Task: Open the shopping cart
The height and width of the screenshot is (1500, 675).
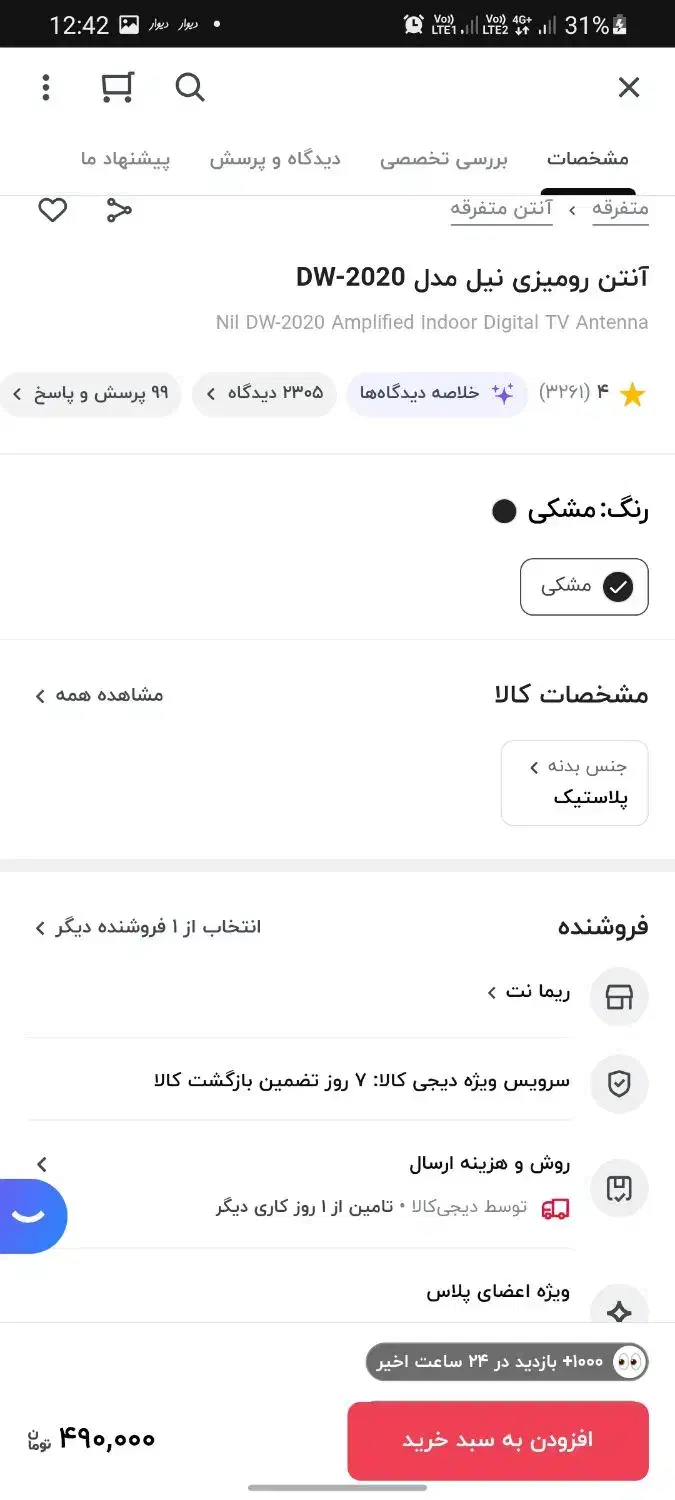Action: click(117, 88)
